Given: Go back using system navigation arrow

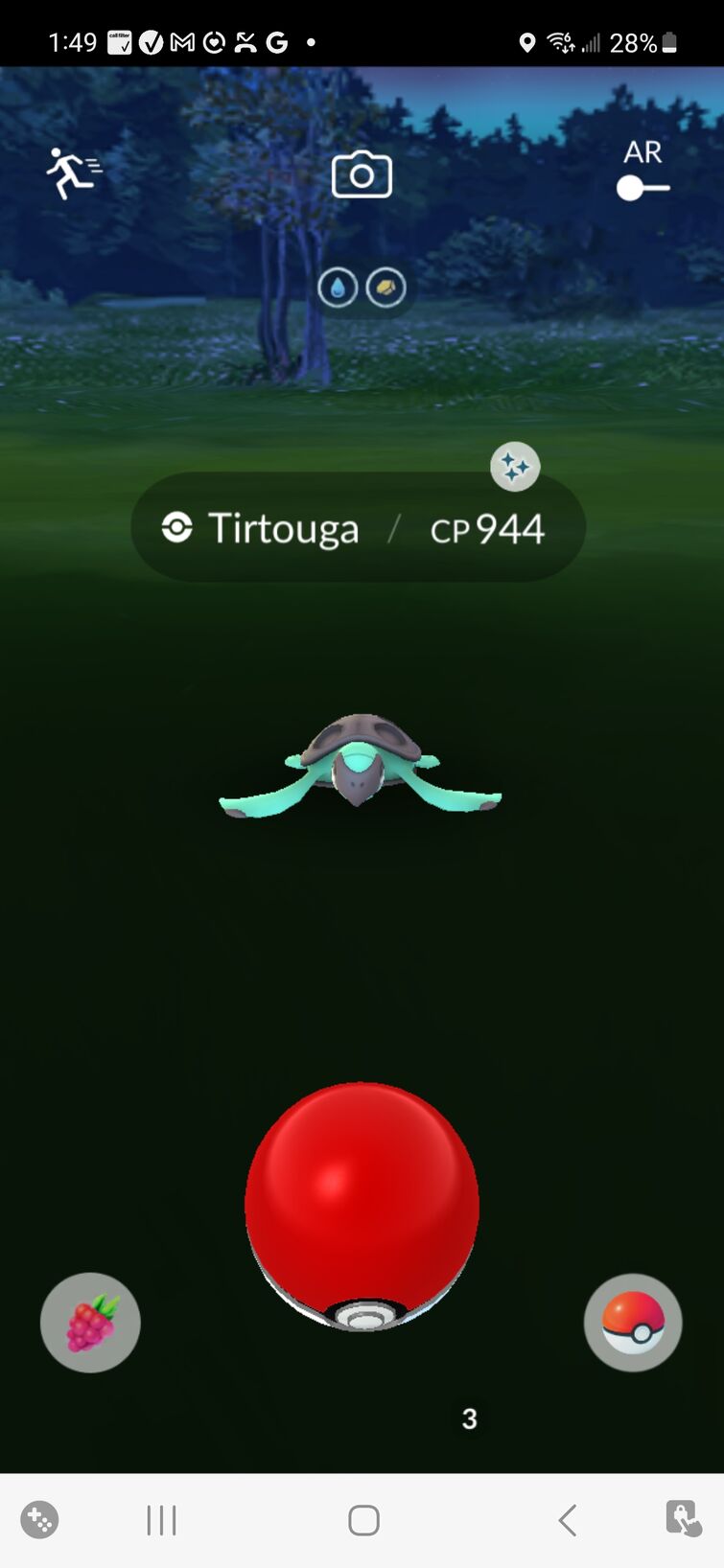Looking at the screenshot, I should (568, 1520).
